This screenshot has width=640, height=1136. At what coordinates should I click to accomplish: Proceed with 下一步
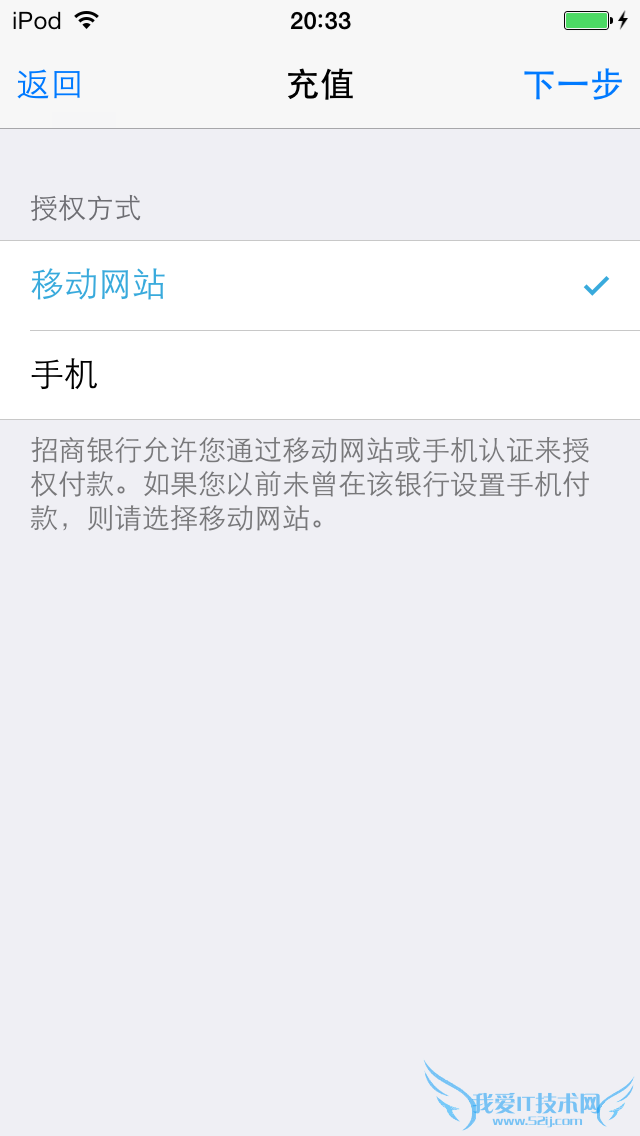pos(573,85)
